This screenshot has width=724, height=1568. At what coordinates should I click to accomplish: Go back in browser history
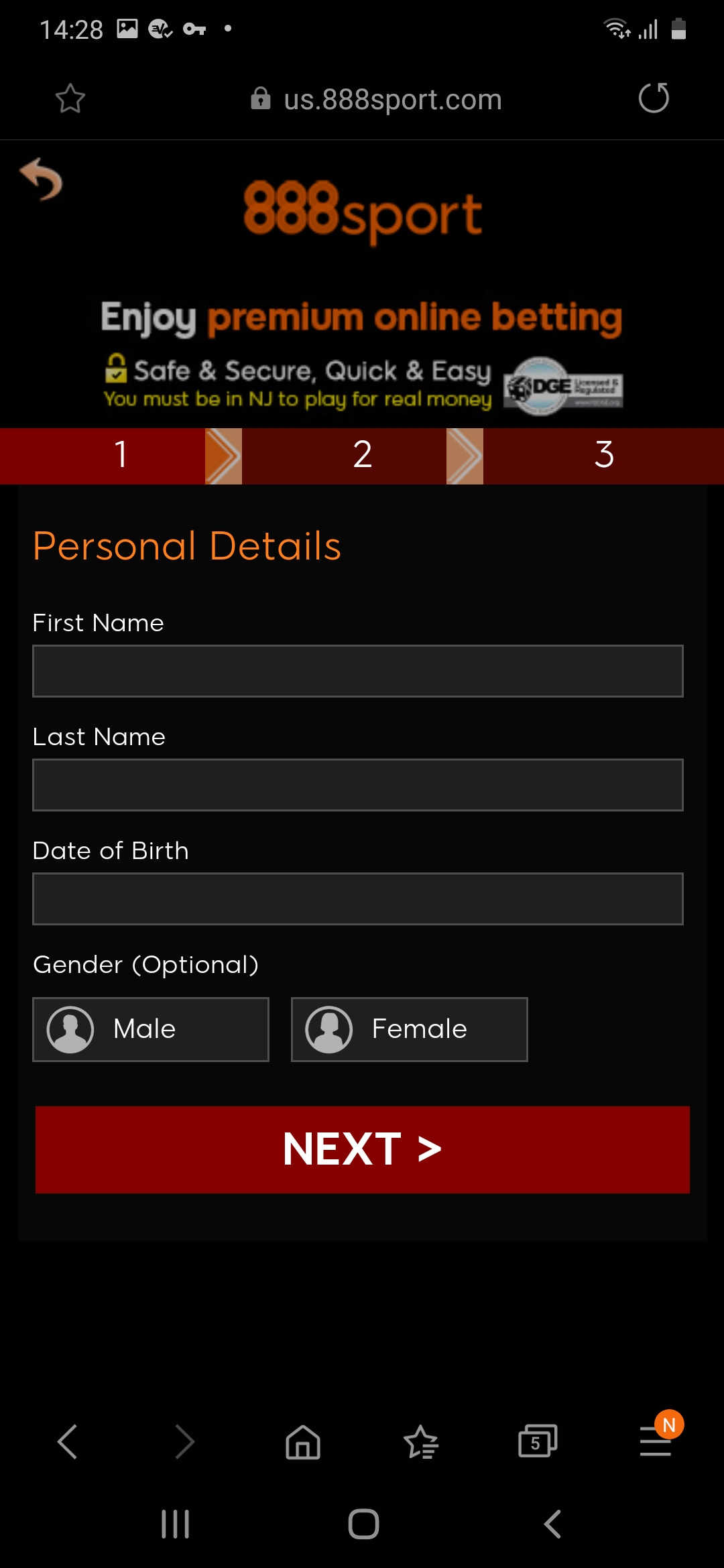click(68, 1441)
